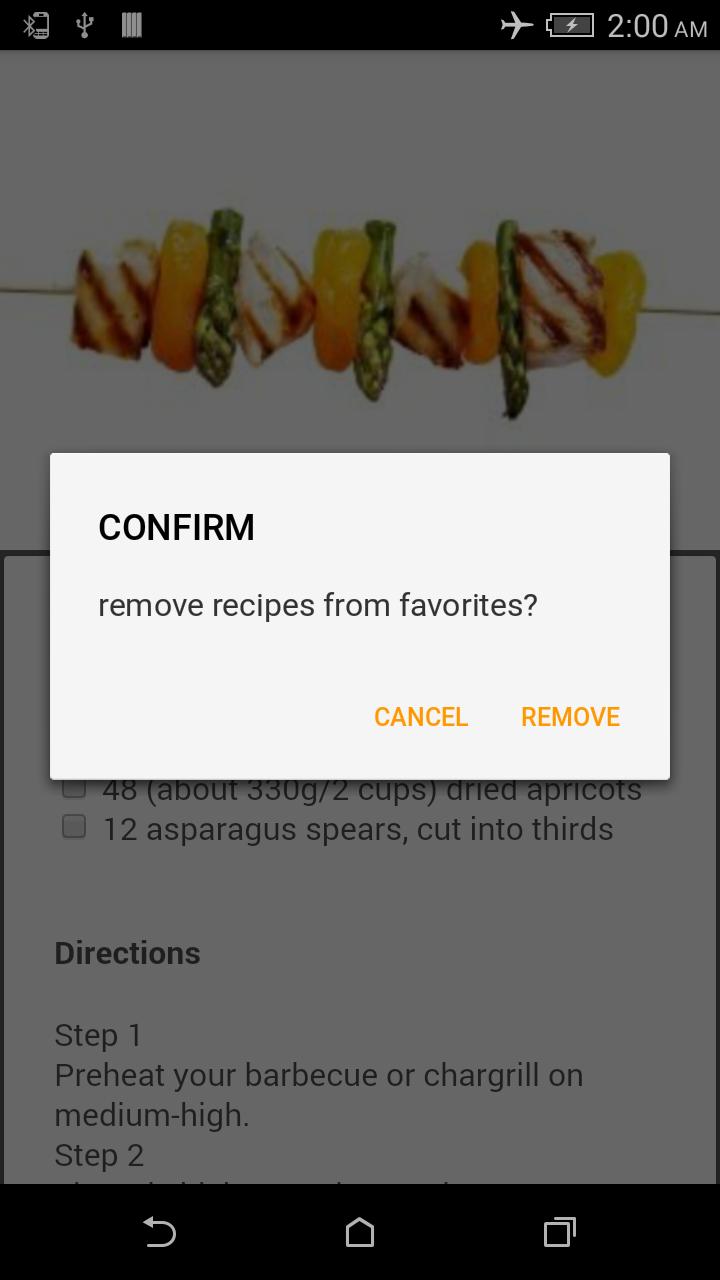This screenshot has height=1280, width=720.
Task: Check the dried apricots ingredient checkbox
Action: click(x=74, y=788)
